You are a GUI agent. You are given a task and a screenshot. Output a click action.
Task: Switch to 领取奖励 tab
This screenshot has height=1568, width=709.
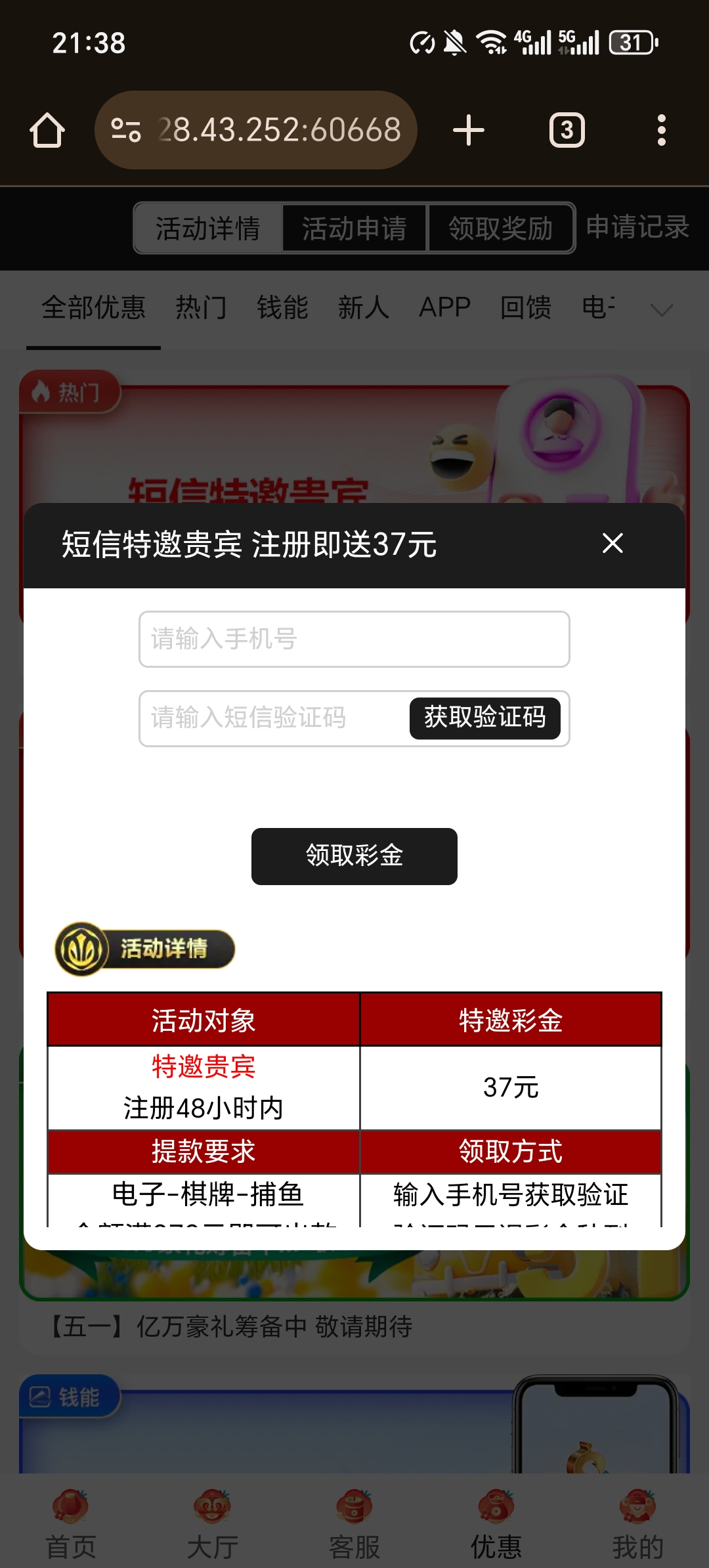tap(501, 228)
